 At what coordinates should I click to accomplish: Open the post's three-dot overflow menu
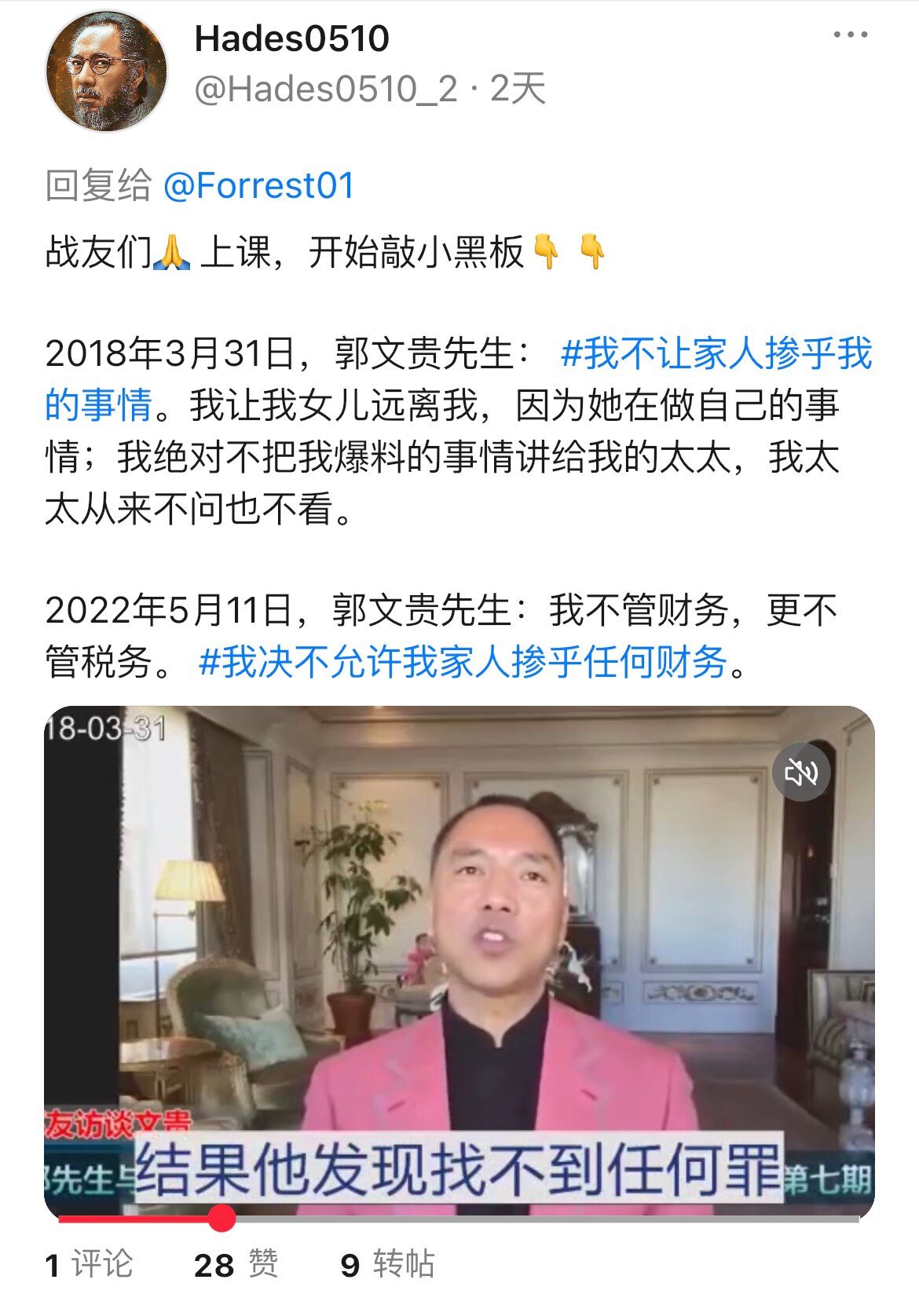(x=850, y=35)
